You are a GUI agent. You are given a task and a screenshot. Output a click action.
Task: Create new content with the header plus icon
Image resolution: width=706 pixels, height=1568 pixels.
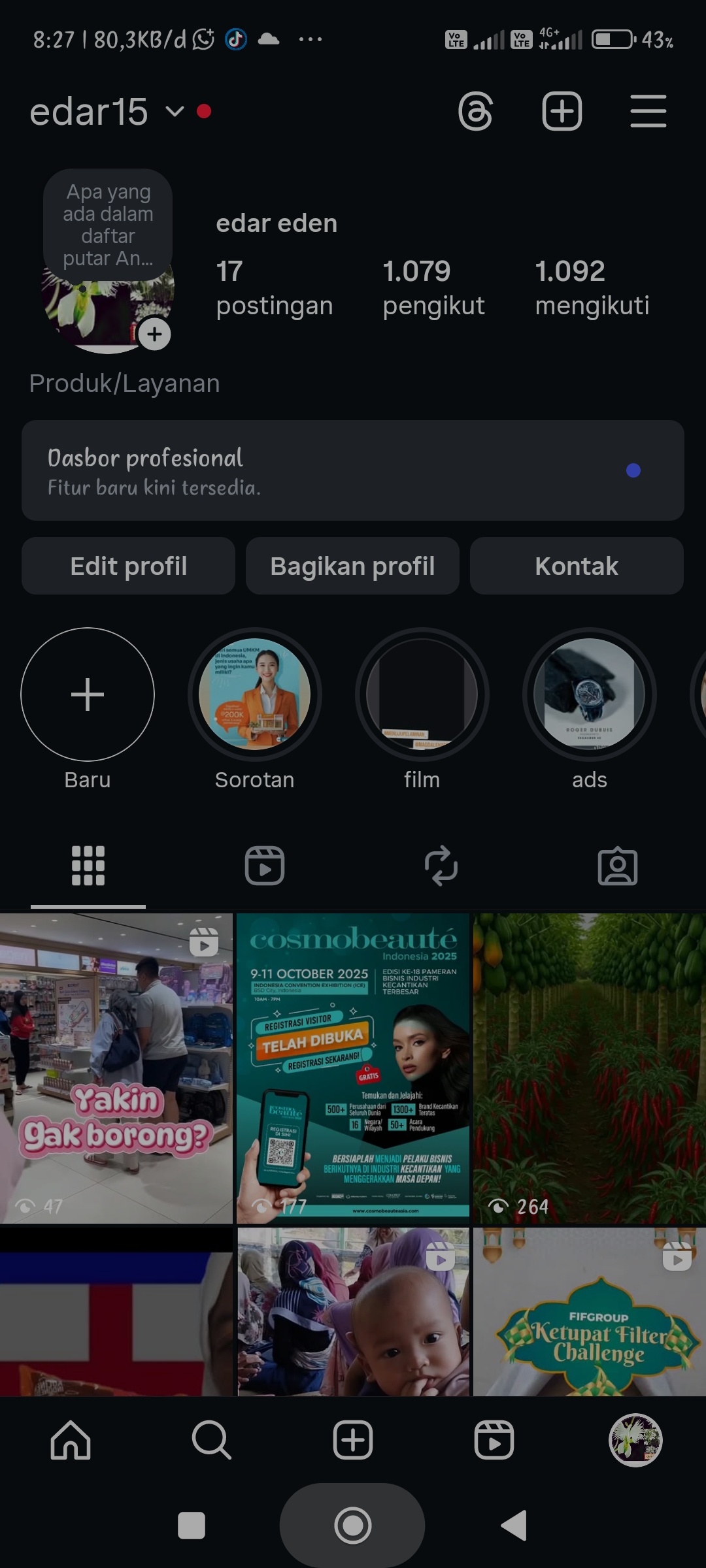(562, 112)
